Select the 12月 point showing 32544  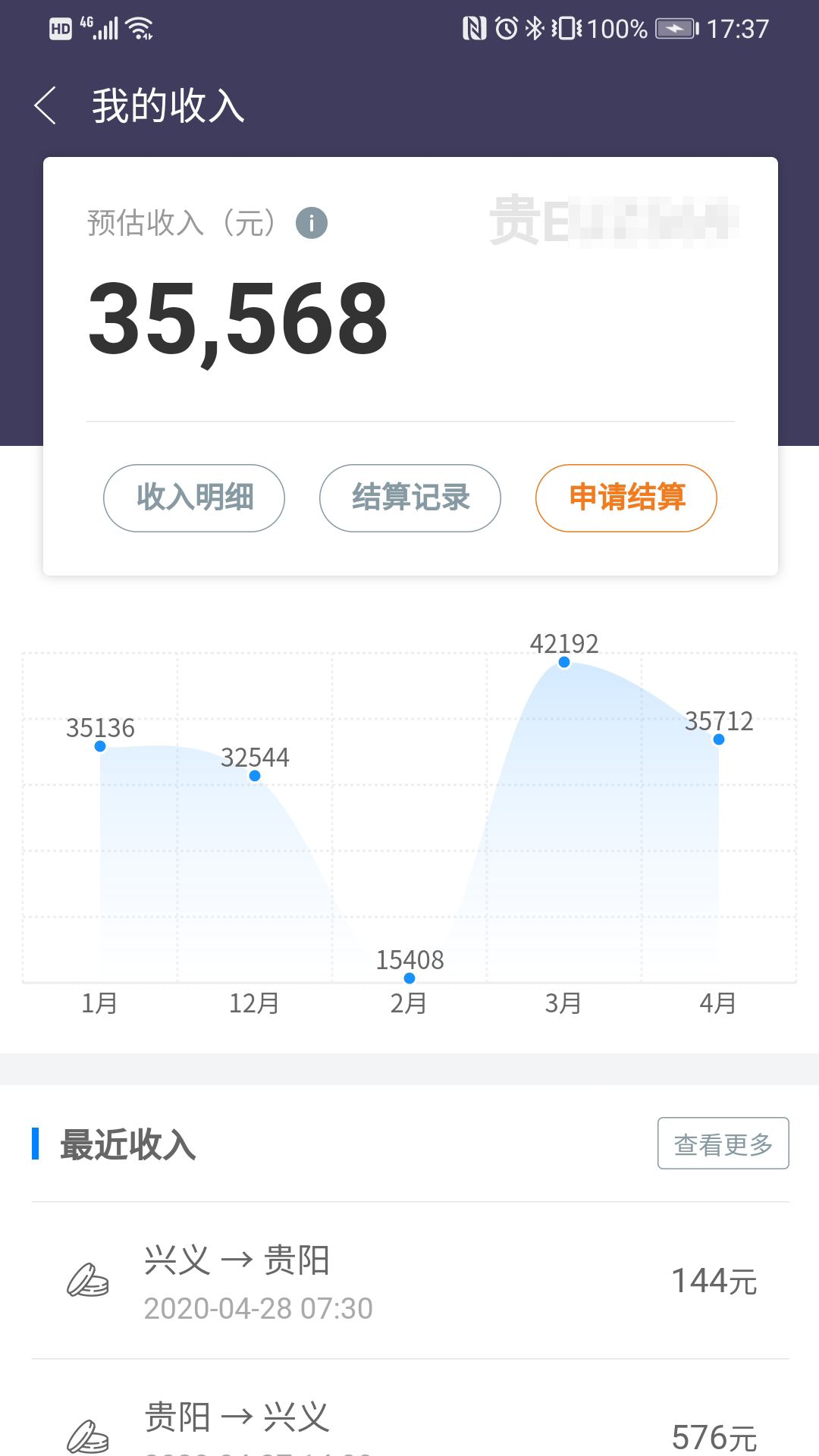tap(253, 776)
